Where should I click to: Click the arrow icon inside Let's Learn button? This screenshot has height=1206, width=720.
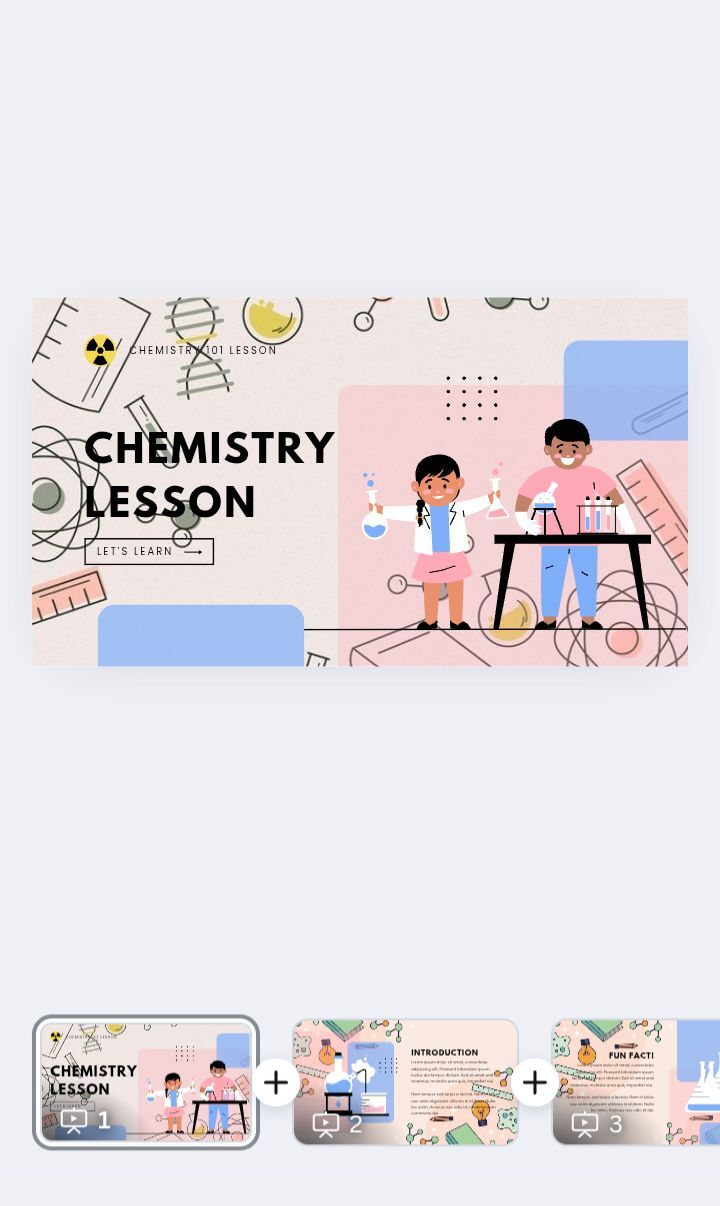[x=193, y=551]
